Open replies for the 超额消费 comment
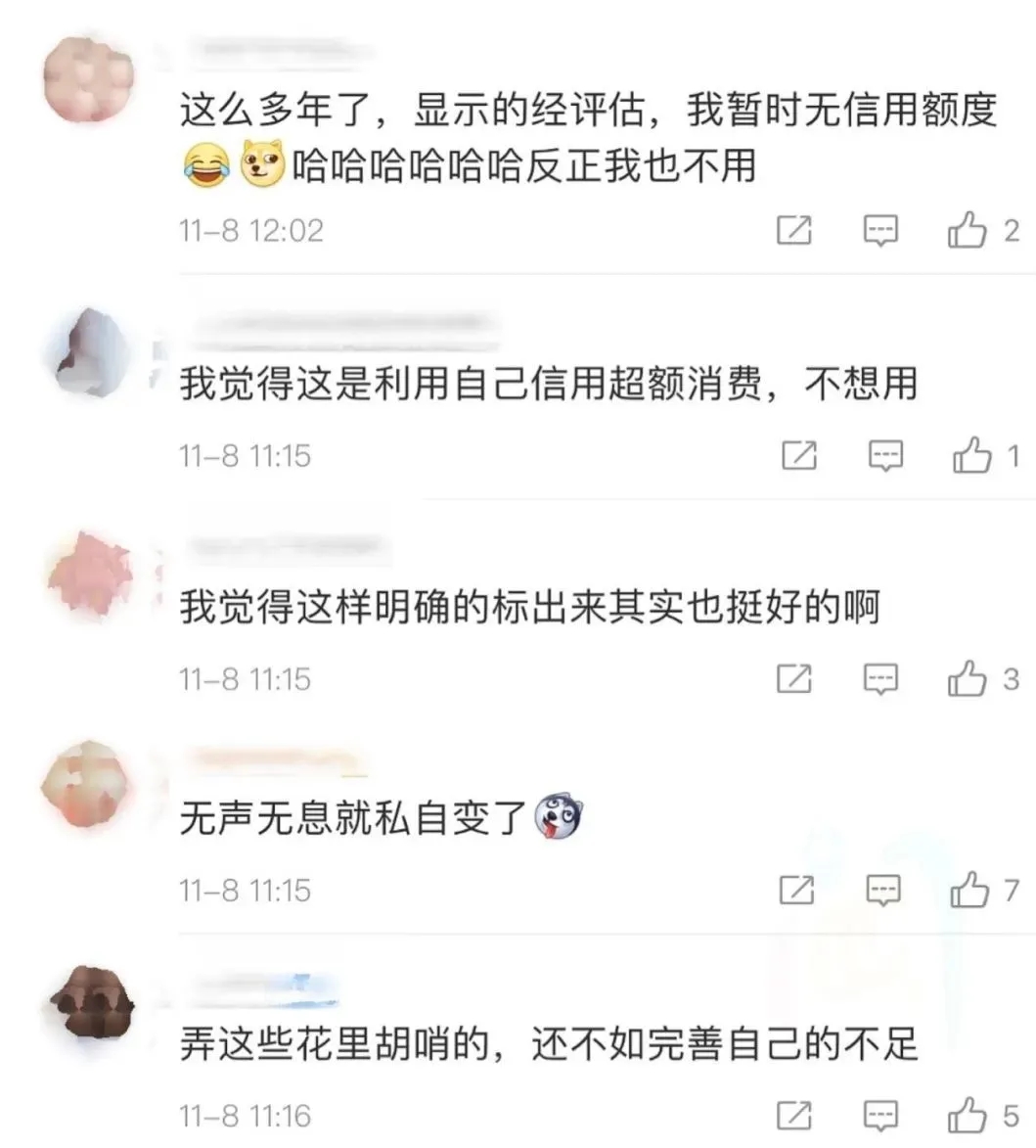The width and height of the screenshot is (1036, 1148). pyautogui.click(x=886, y=456)
